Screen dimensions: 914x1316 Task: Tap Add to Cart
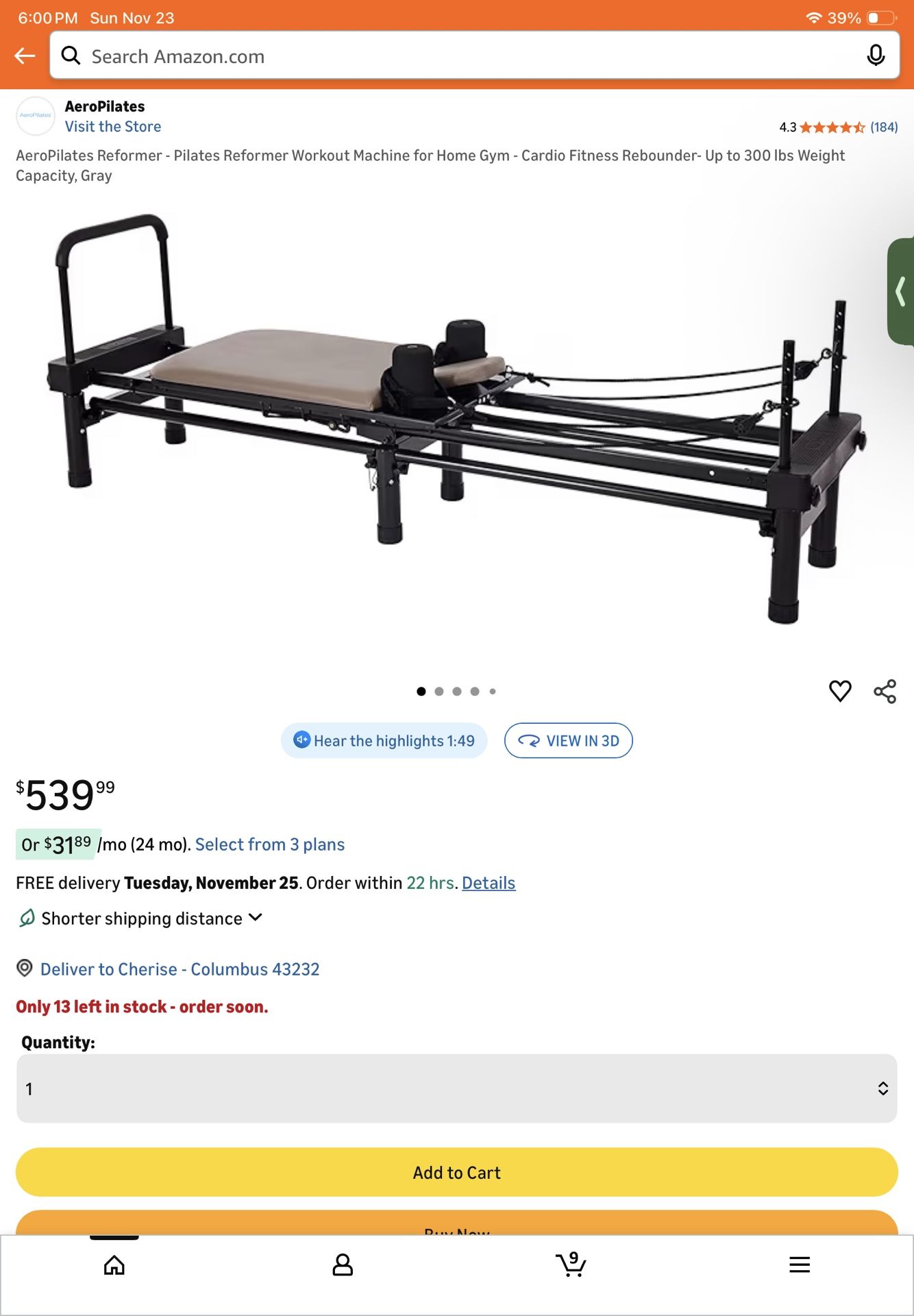457,1172
